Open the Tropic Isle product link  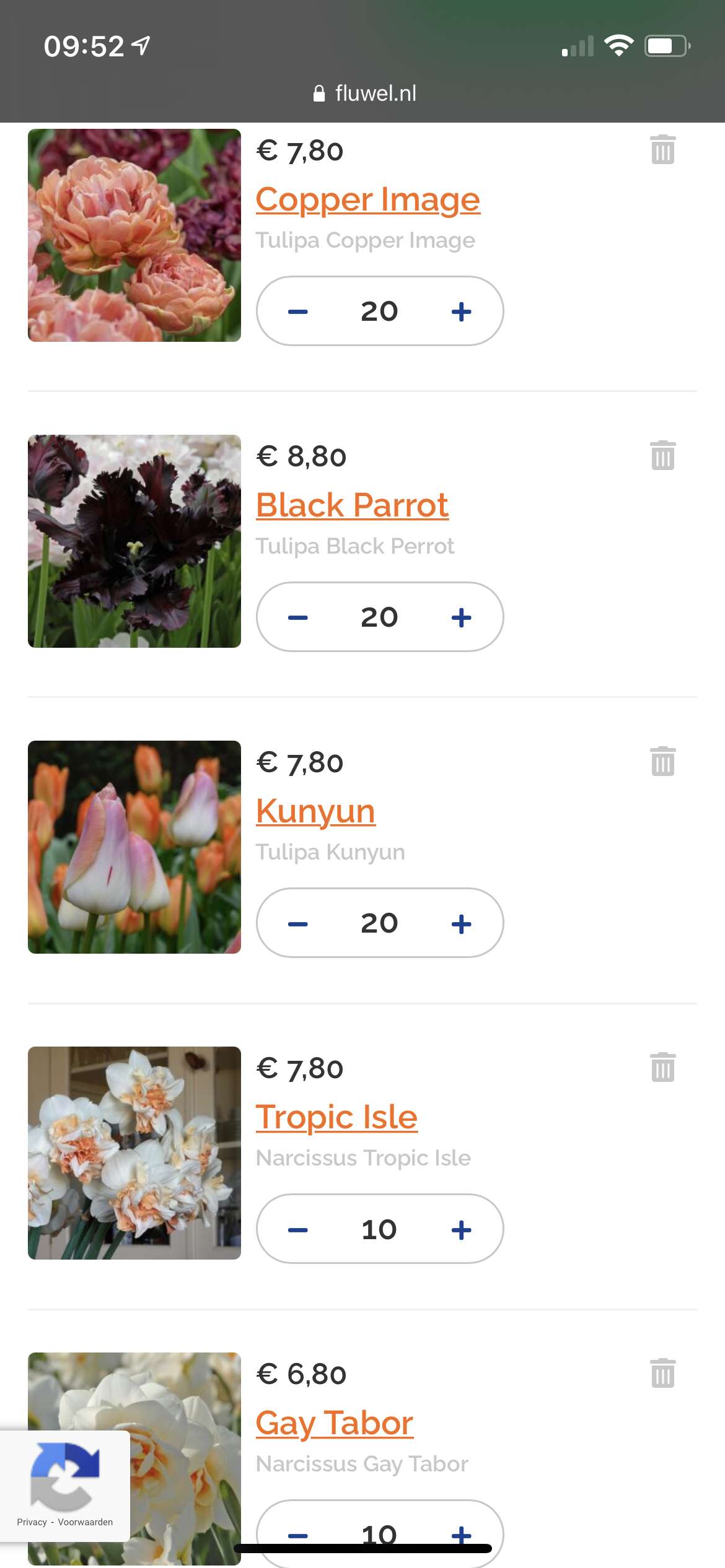336,1117
